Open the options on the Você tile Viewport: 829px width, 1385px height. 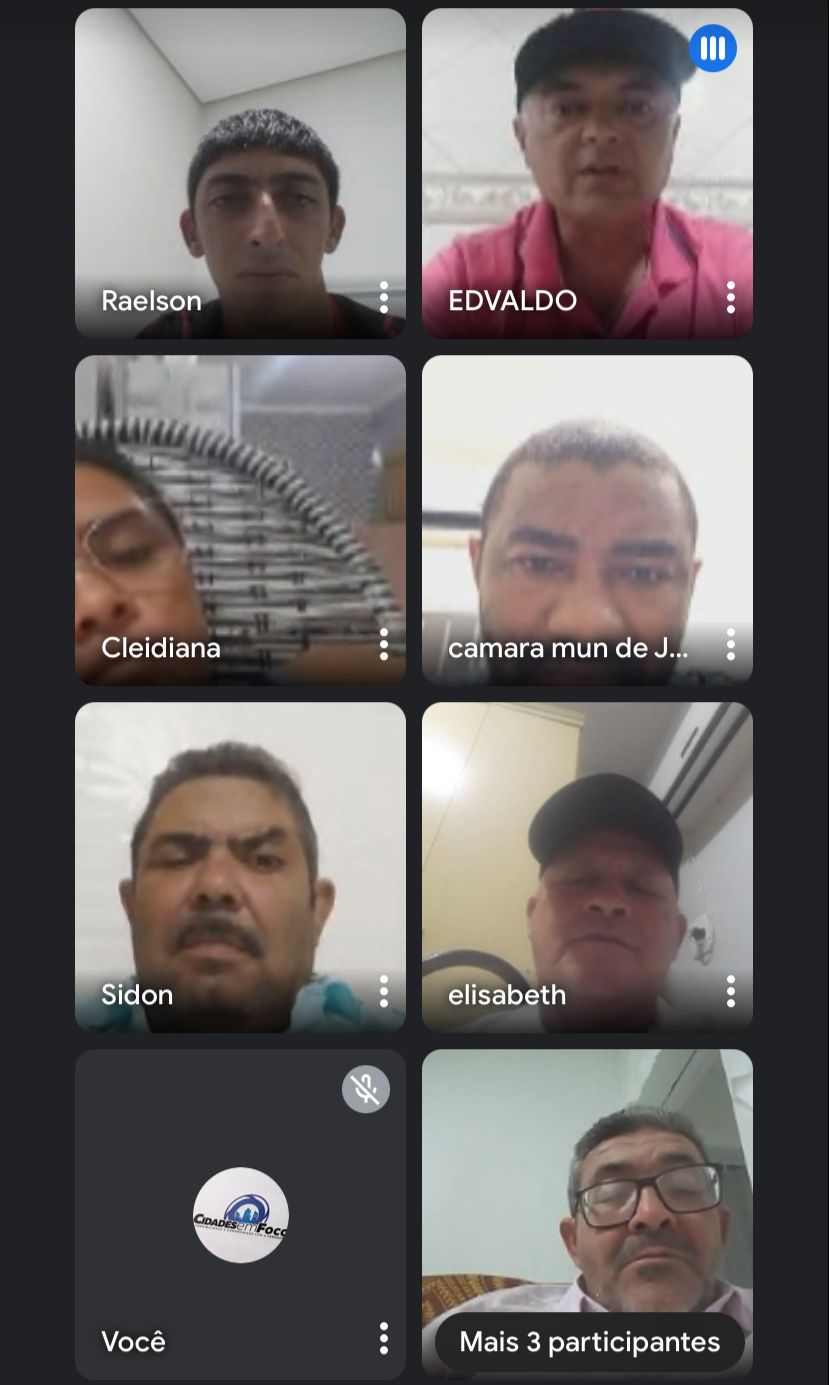[383, 1338]
